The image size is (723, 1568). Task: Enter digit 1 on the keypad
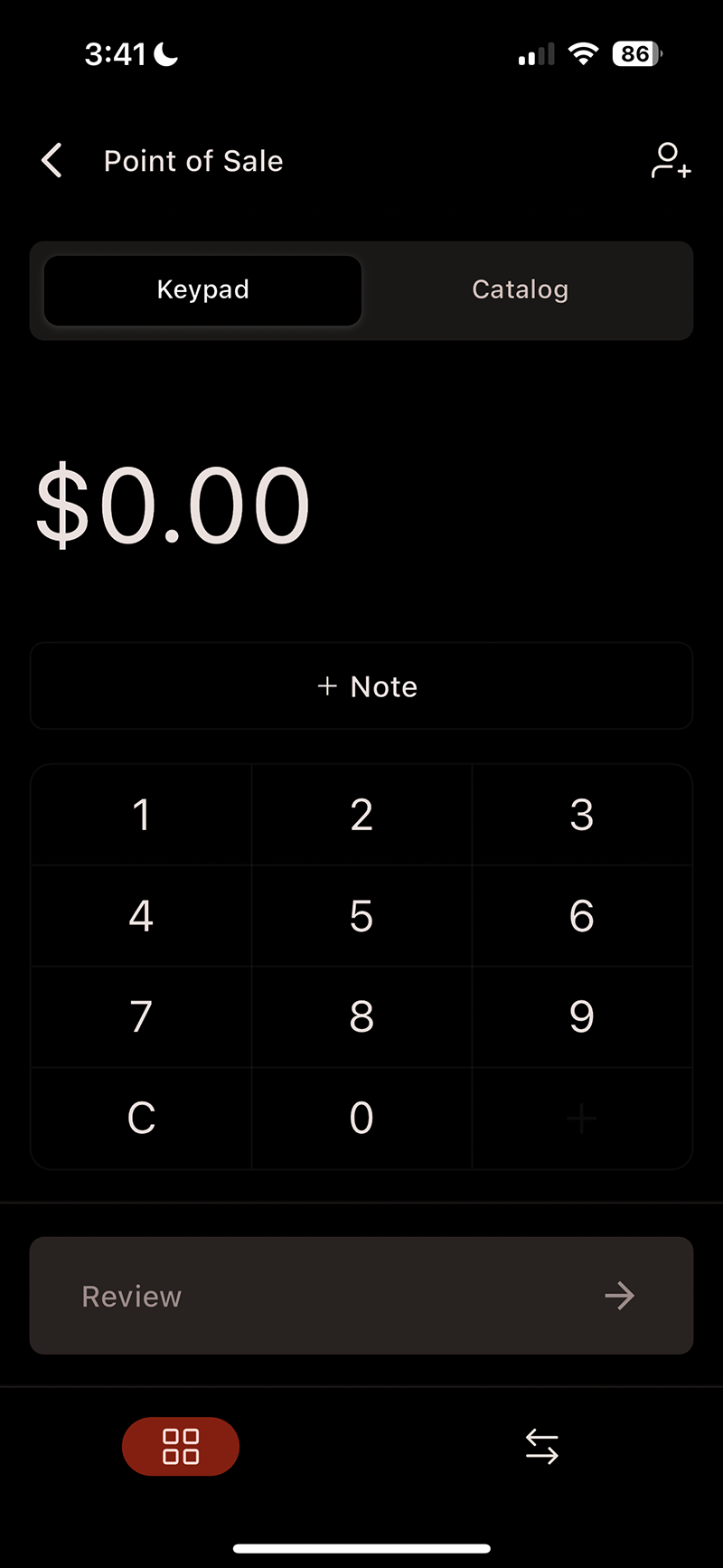141,815
